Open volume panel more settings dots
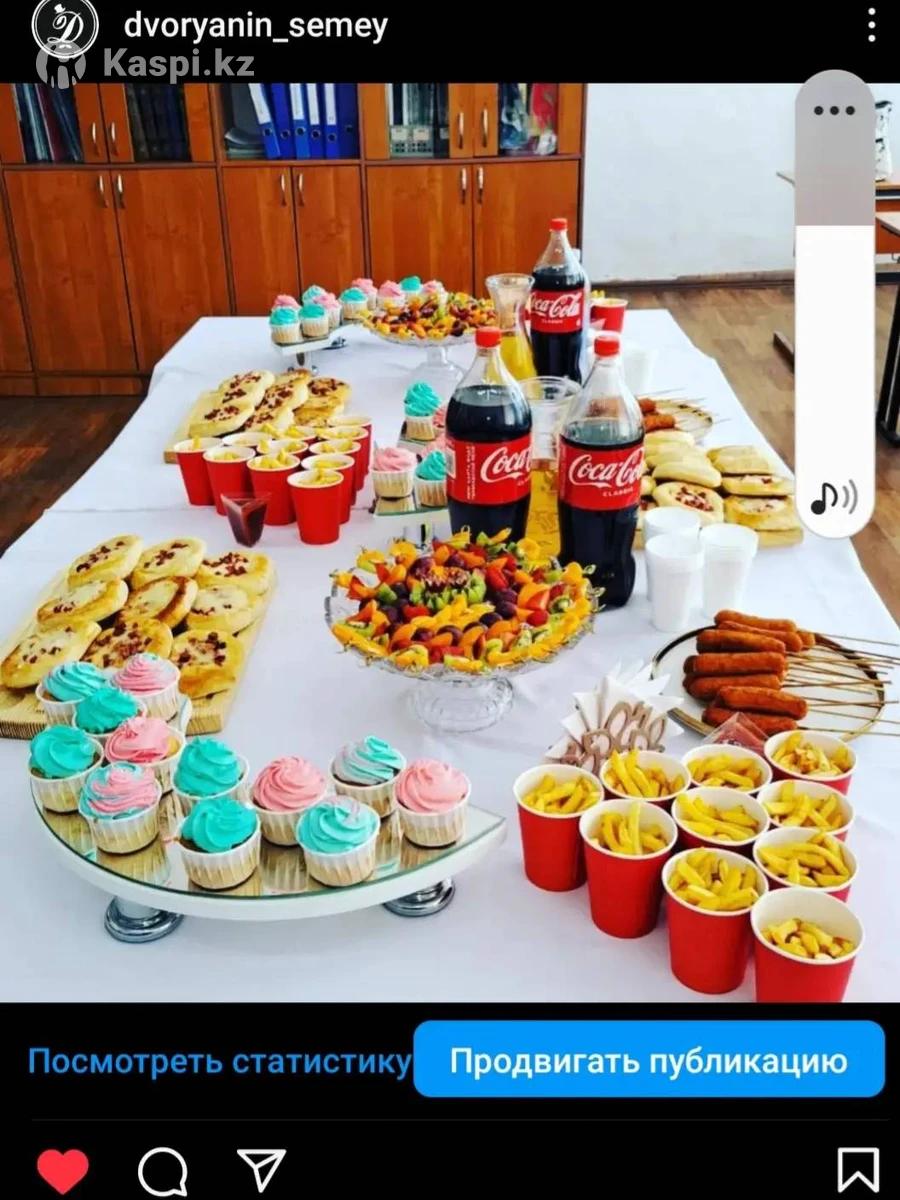This screenshot has width=900, height=1200. point(834,111)
